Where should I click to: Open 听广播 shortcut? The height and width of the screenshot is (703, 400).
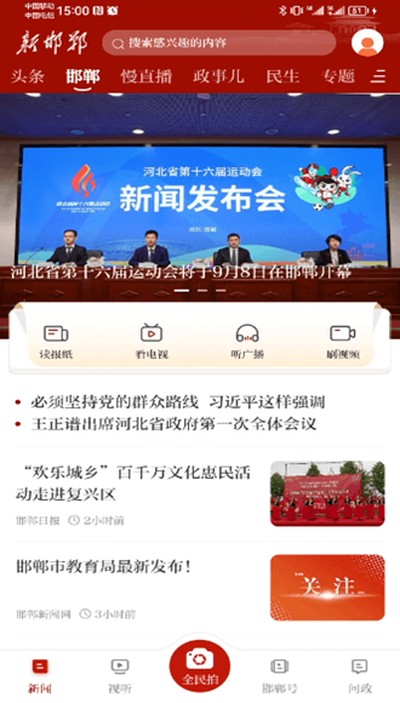coord(247,342)
